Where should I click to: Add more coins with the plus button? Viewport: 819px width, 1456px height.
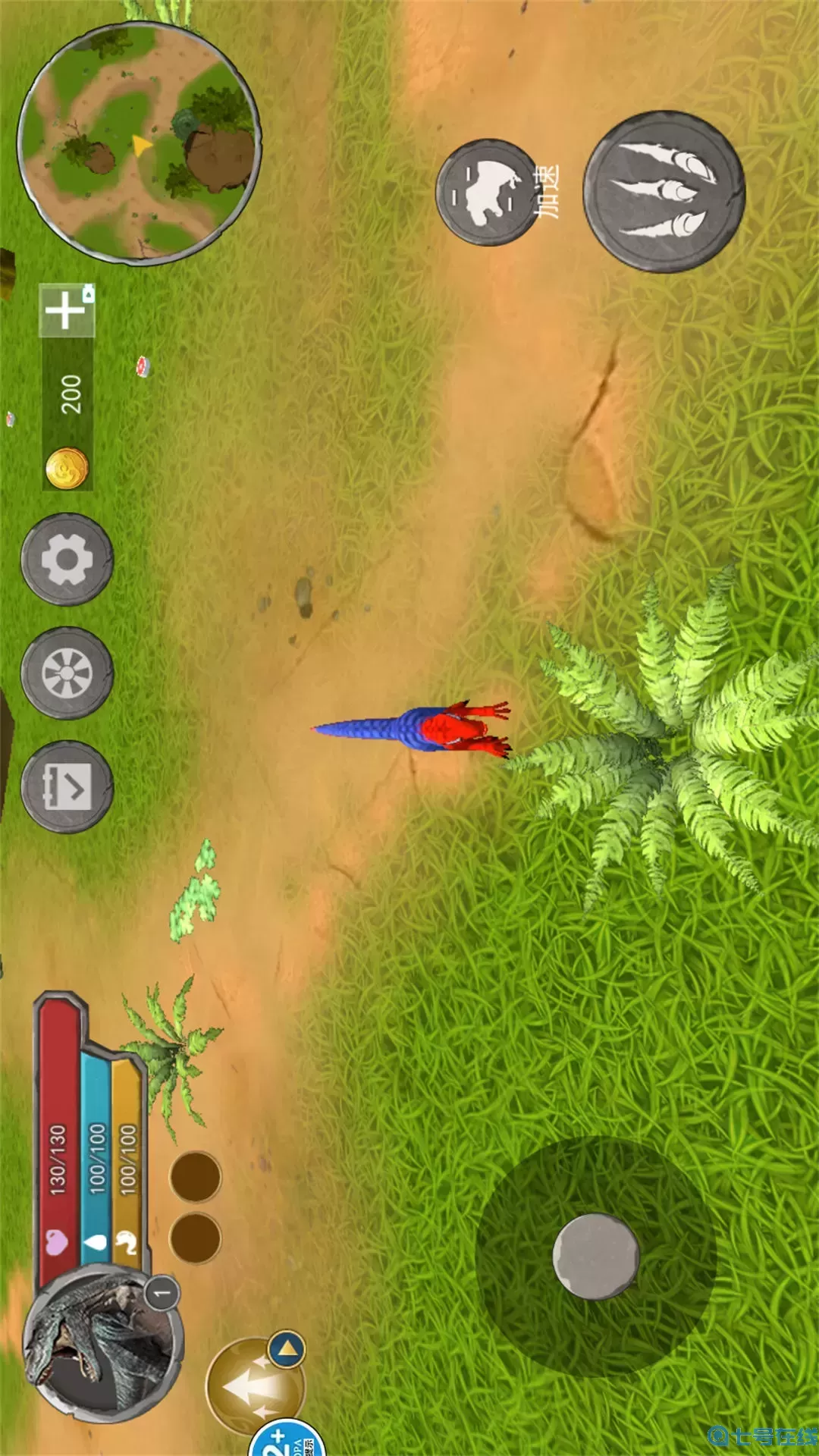pos(66,311)
